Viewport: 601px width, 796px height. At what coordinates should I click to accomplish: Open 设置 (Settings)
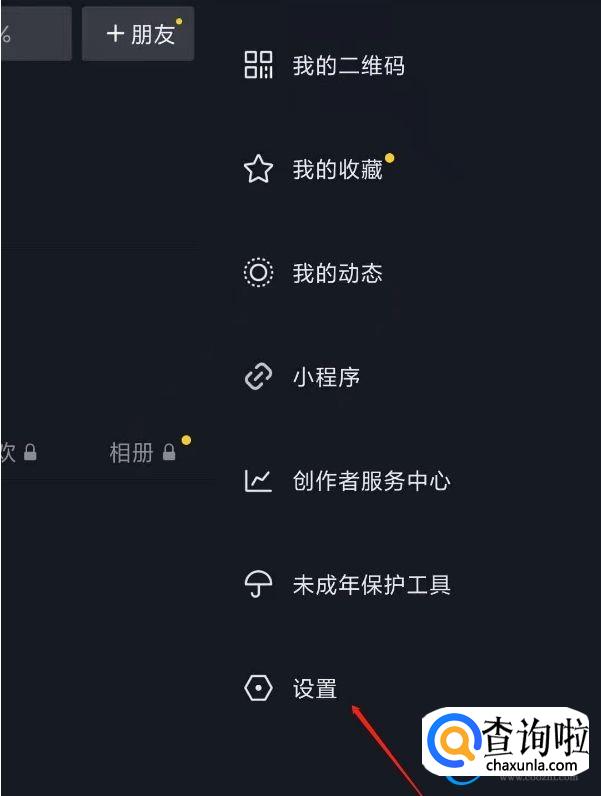(x=314, y=689)
